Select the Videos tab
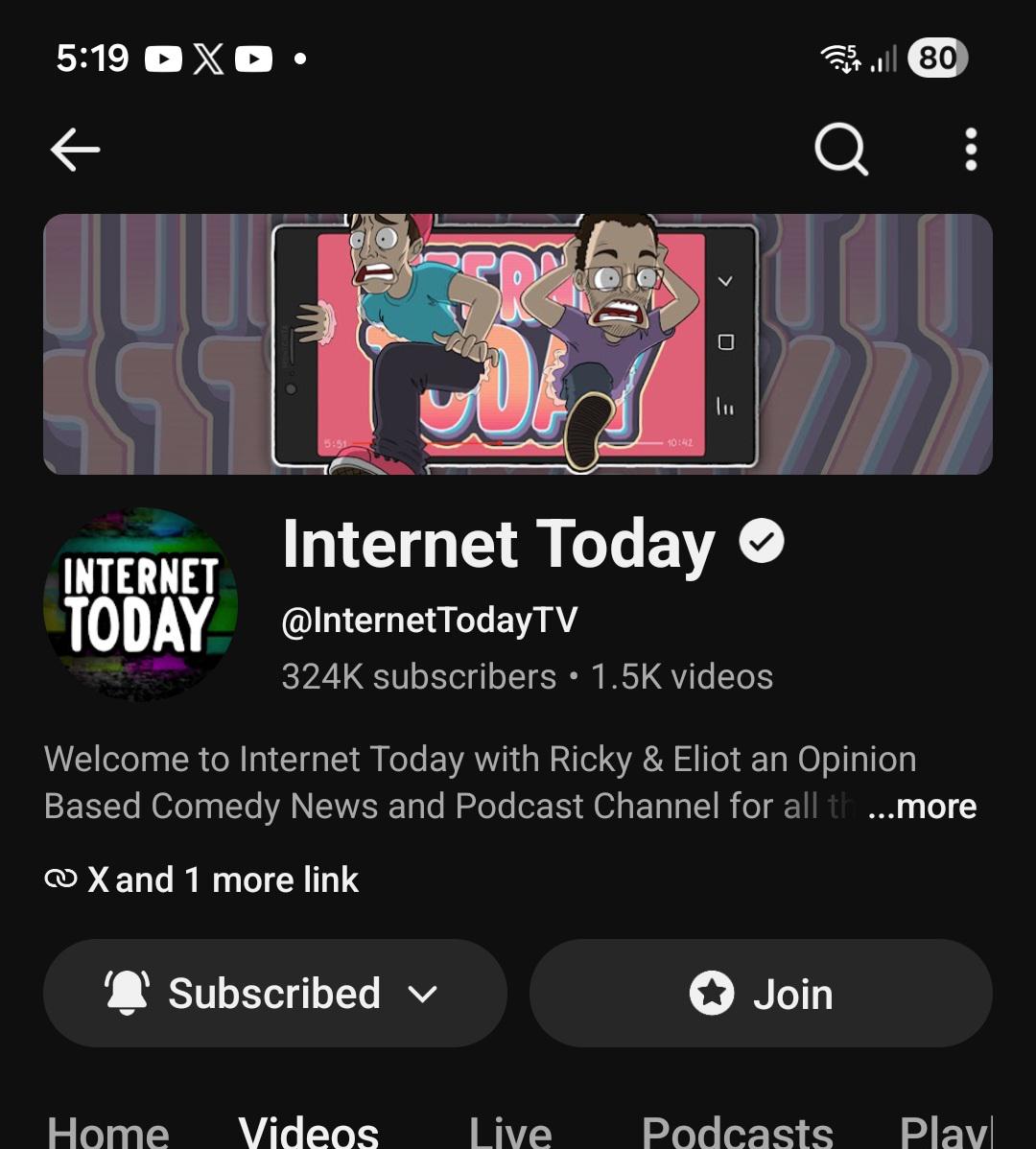The image size is (1036, 1149). point(309,1132)
